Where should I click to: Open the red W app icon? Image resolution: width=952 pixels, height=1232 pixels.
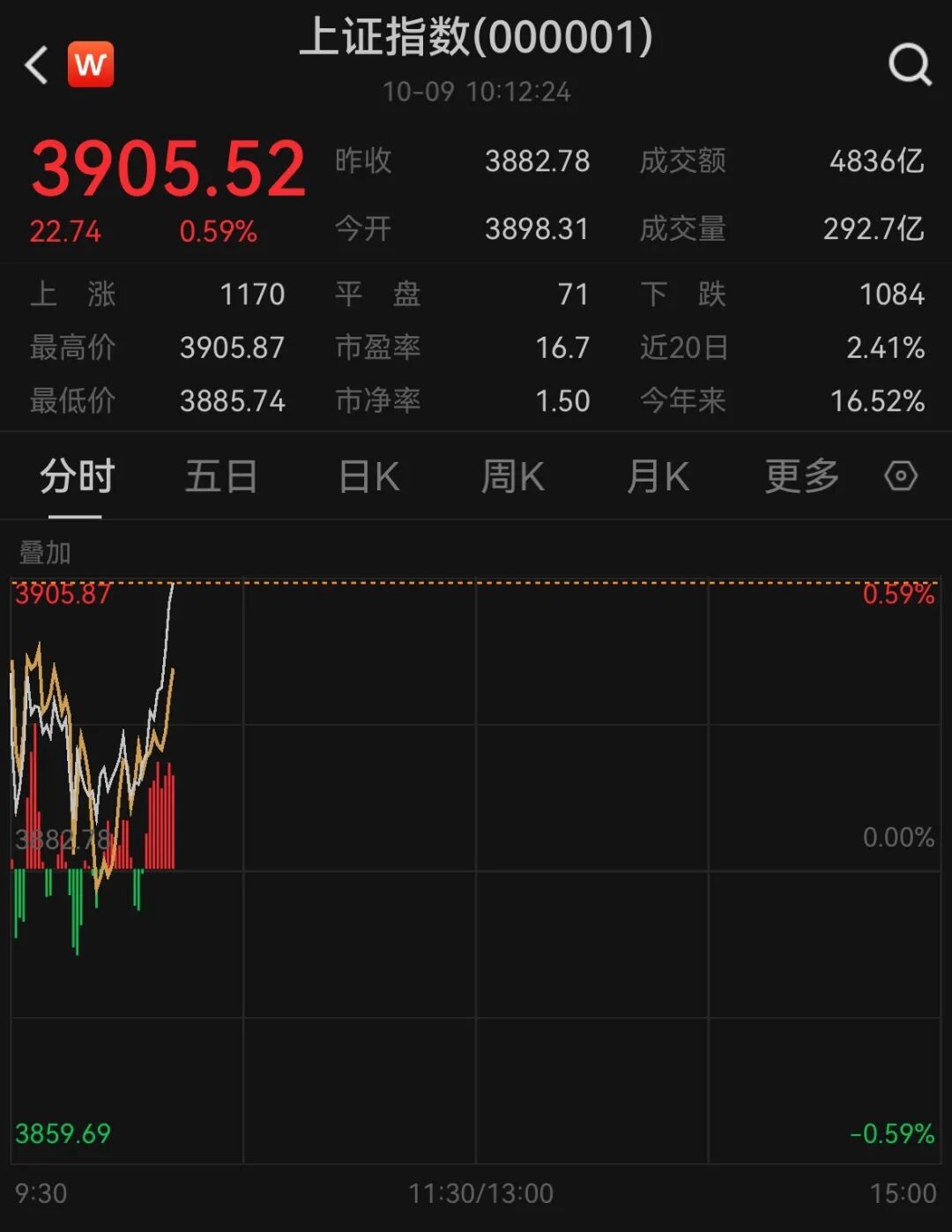coord(91,64)
